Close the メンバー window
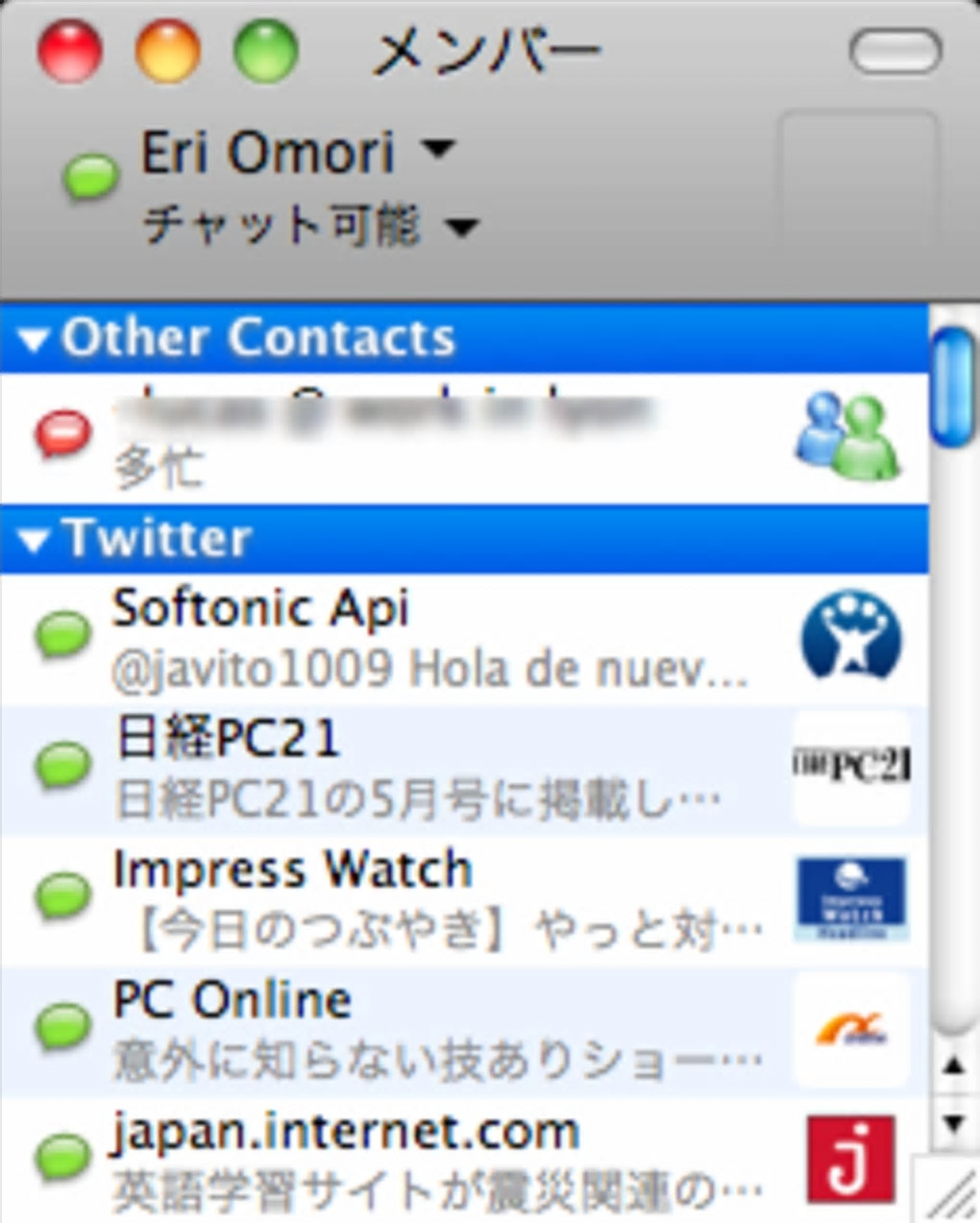This screenshot has width=980, height=1223. (x=69, y=49)
